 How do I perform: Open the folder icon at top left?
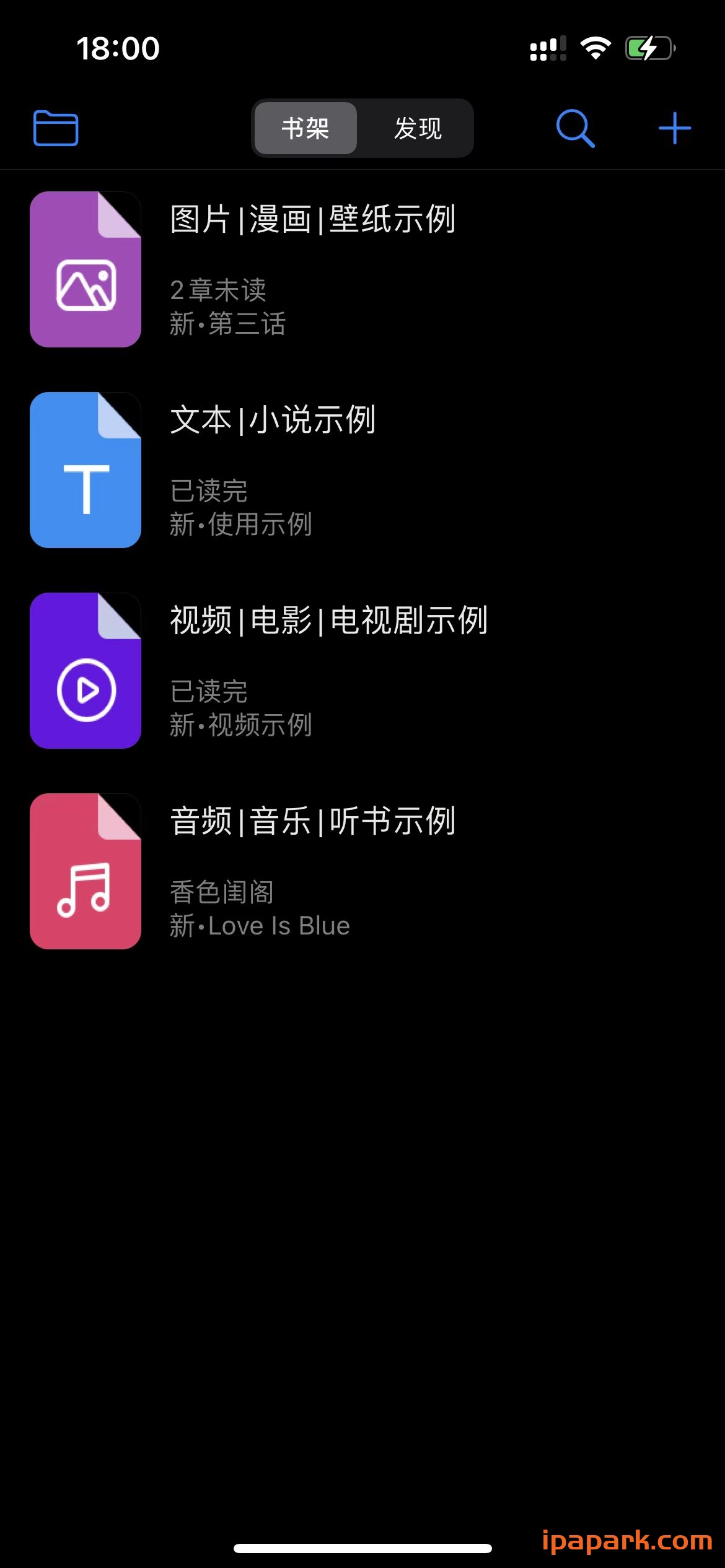[x=55, y=128]
